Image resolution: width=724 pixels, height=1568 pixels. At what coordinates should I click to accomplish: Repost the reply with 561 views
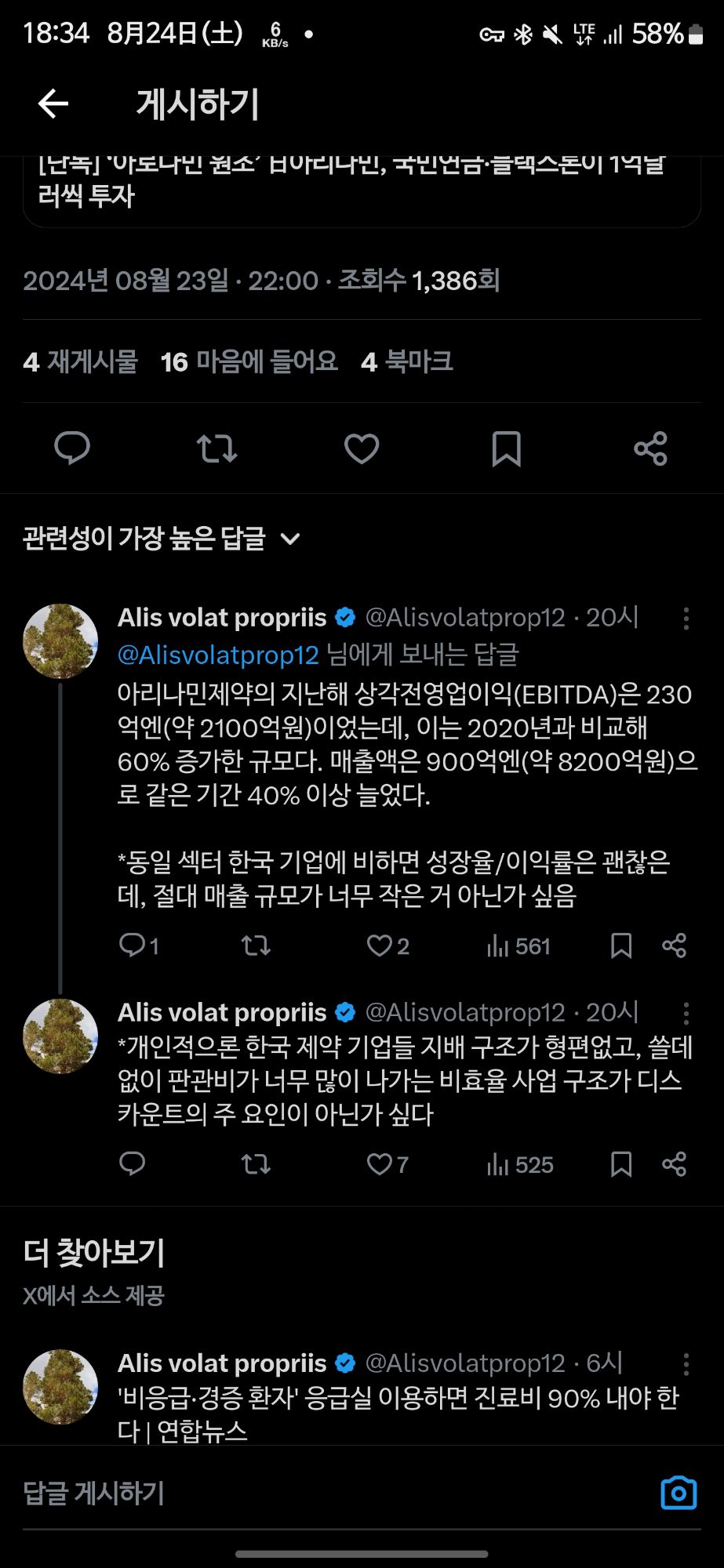[256, 946]
